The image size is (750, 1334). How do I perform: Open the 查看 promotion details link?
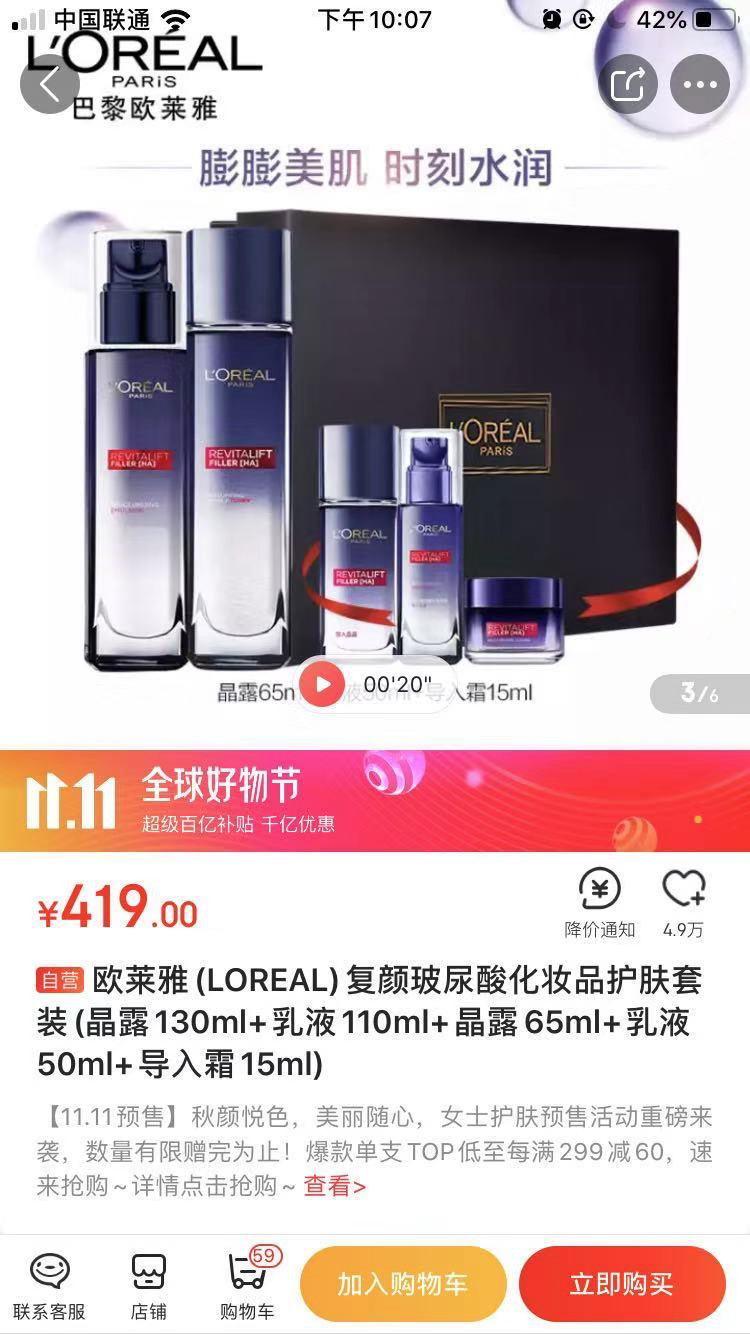coord(334,1186)
